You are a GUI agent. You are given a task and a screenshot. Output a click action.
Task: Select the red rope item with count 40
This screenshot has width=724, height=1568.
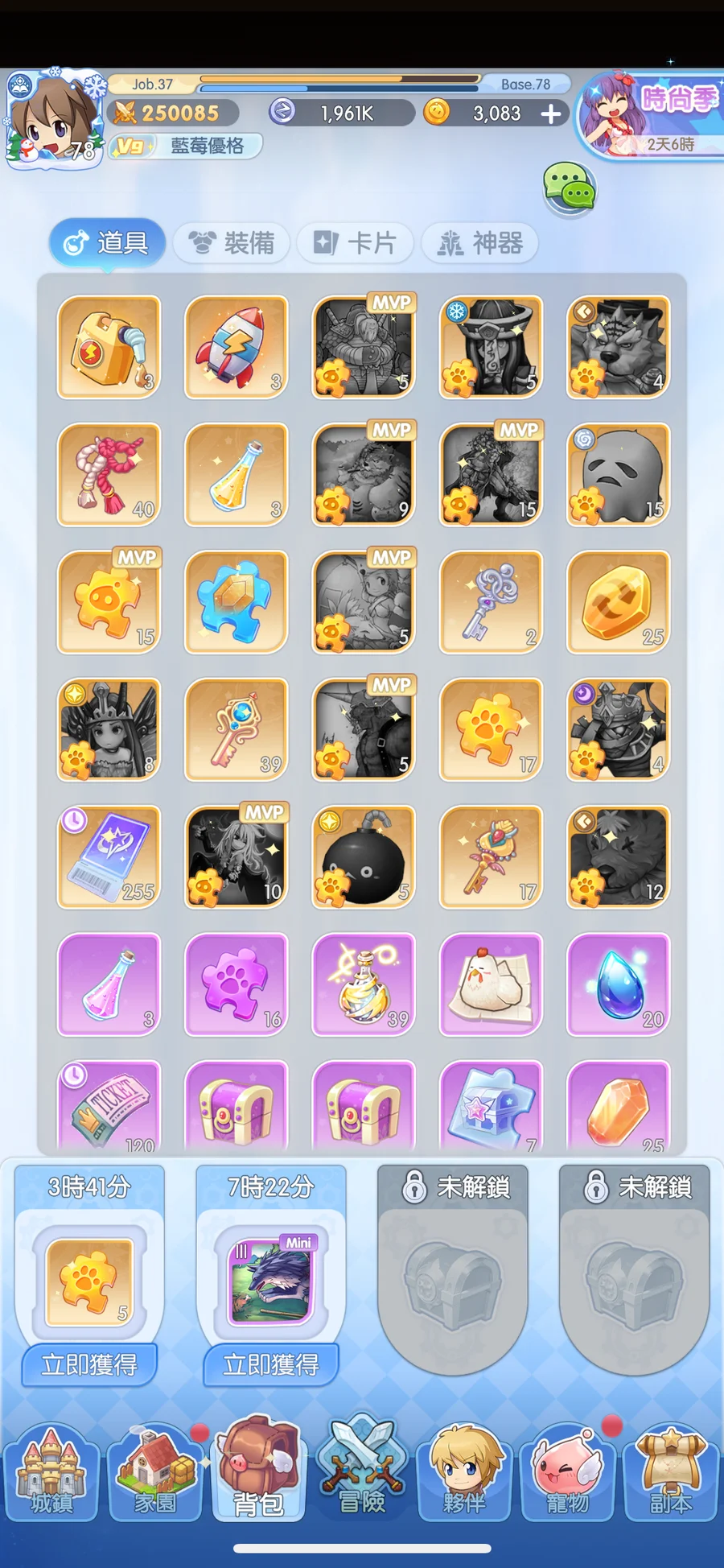(109, 474)
